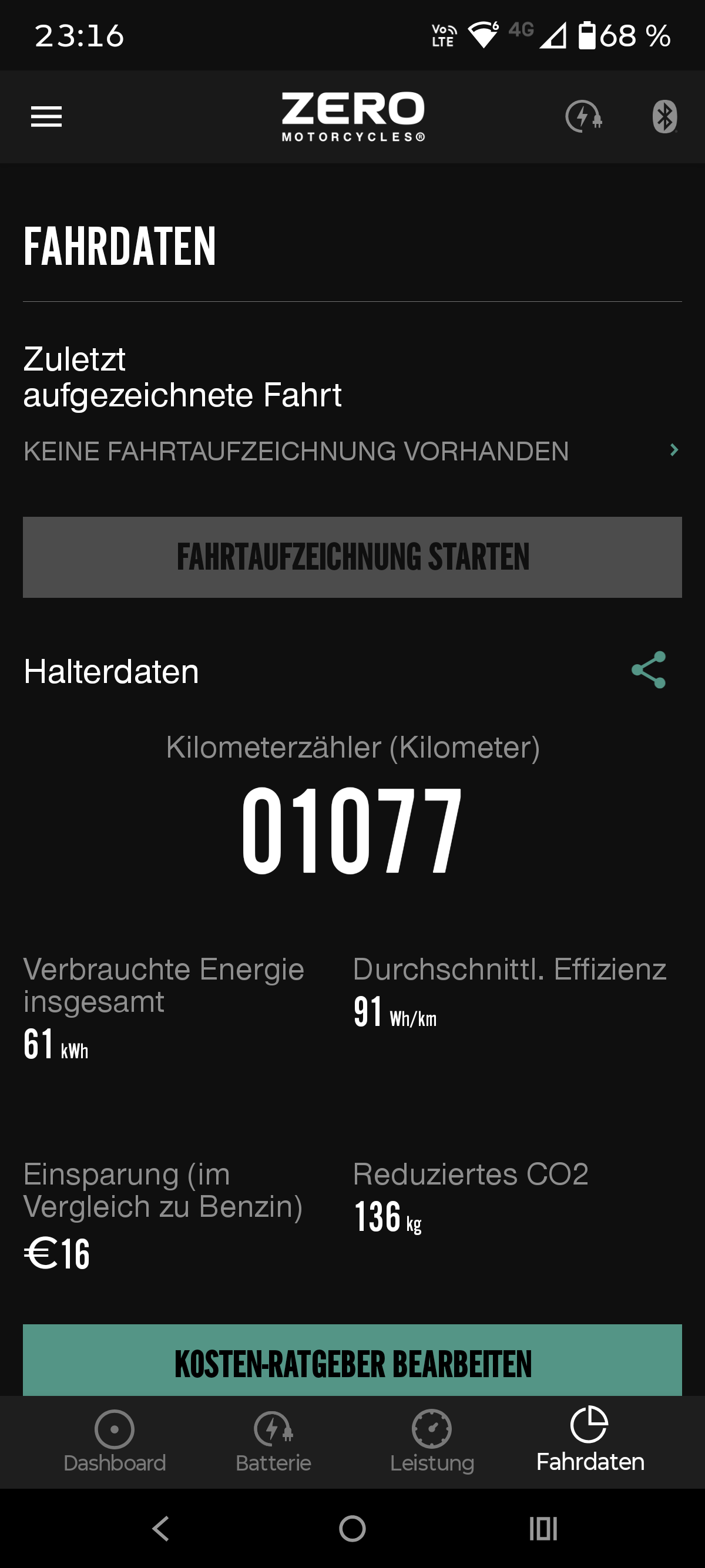Go to the system home screen
The width and height of the screenshot is (705, 1568).
tap(352, 1528)
